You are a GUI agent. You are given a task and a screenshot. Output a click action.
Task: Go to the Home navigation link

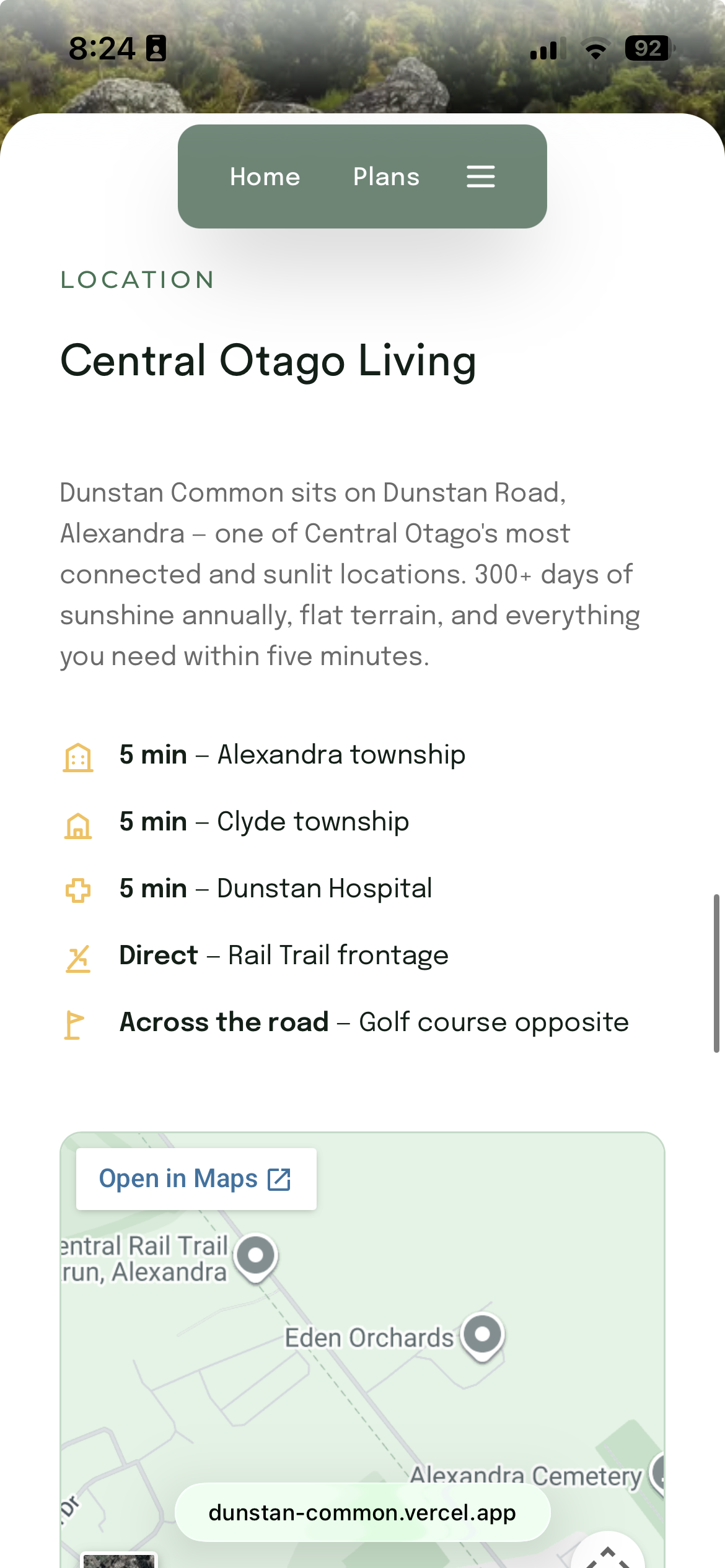click(x=265, y=177)
